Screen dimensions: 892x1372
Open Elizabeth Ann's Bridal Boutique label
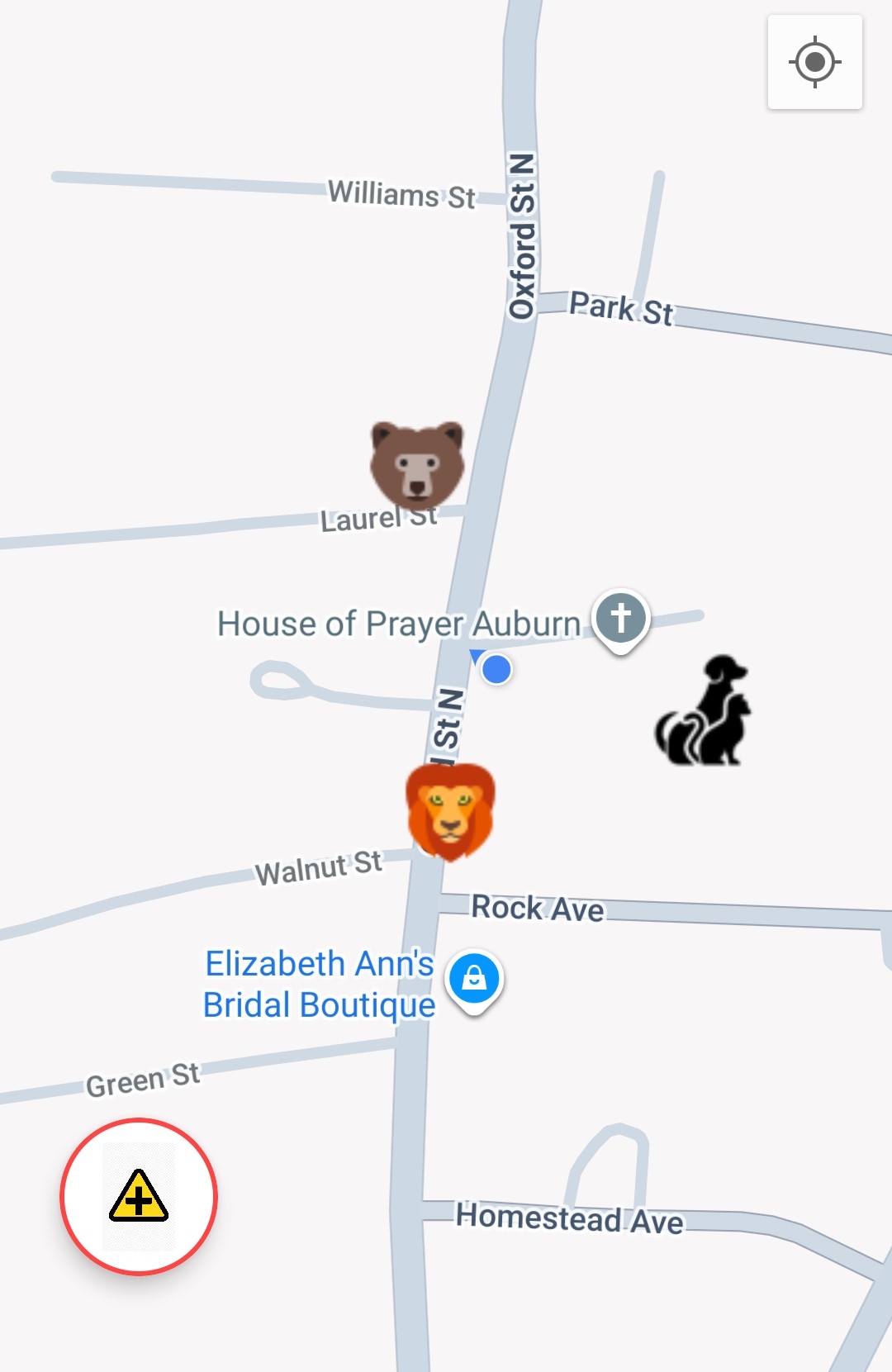317,985
